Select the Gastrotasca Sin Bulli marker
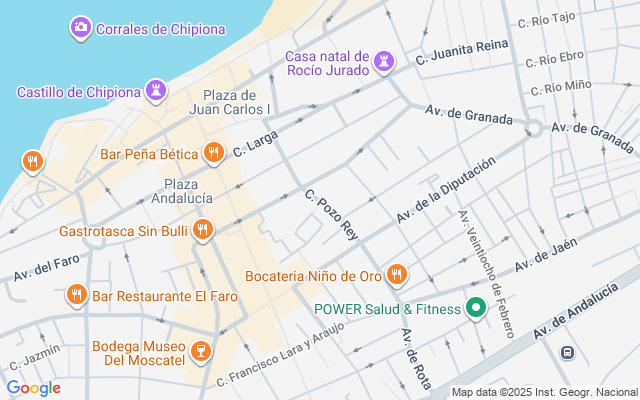Screen dimensions: 640x400 point(203,230)
